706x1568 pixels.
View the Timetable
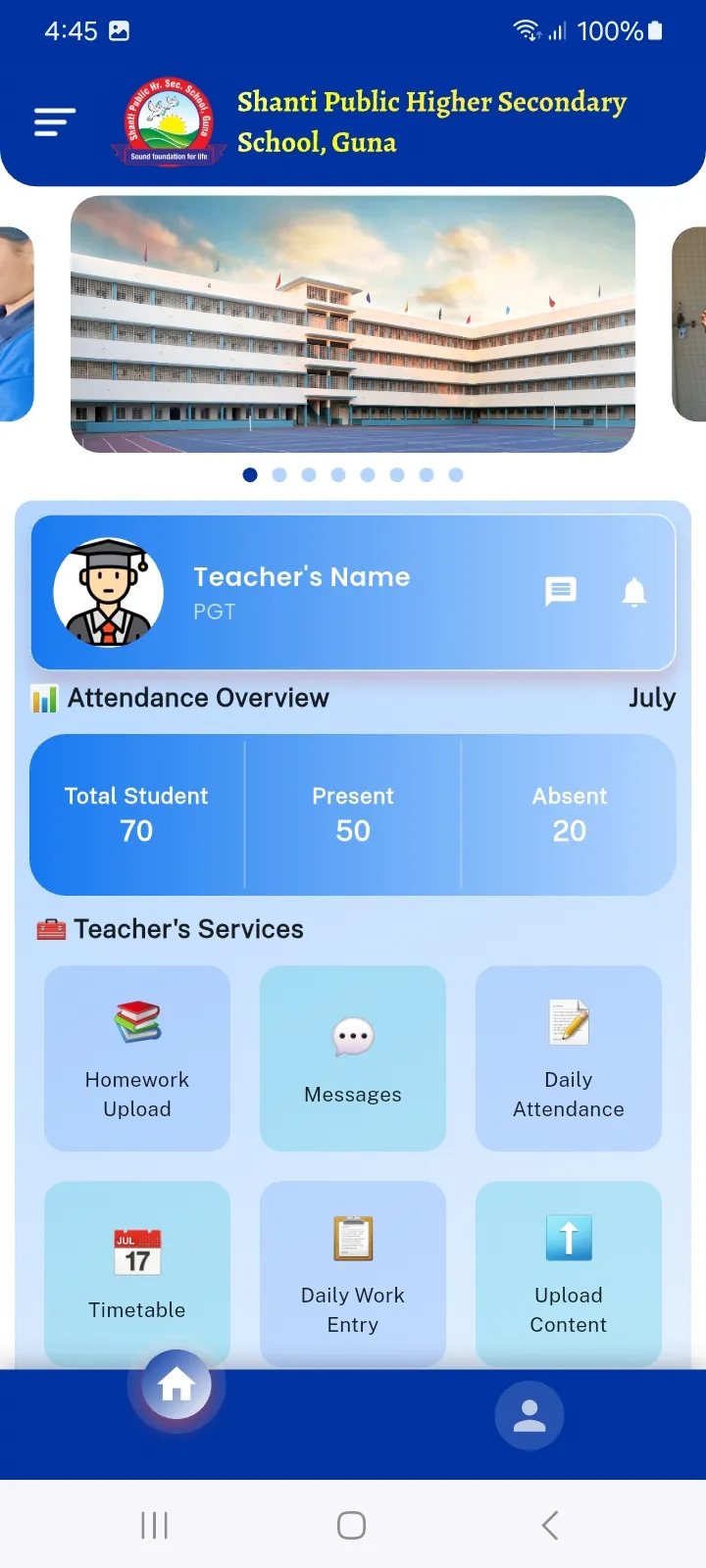coord(137,1274)
